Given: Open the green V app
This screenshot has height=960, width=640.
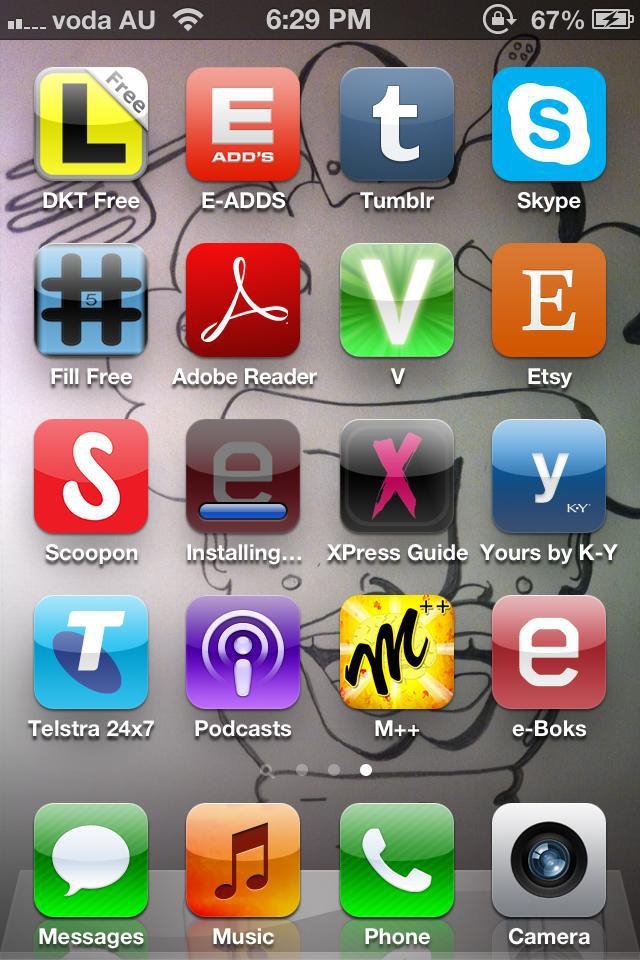Looking at the screenshot, I should click(x=397, y=300).
